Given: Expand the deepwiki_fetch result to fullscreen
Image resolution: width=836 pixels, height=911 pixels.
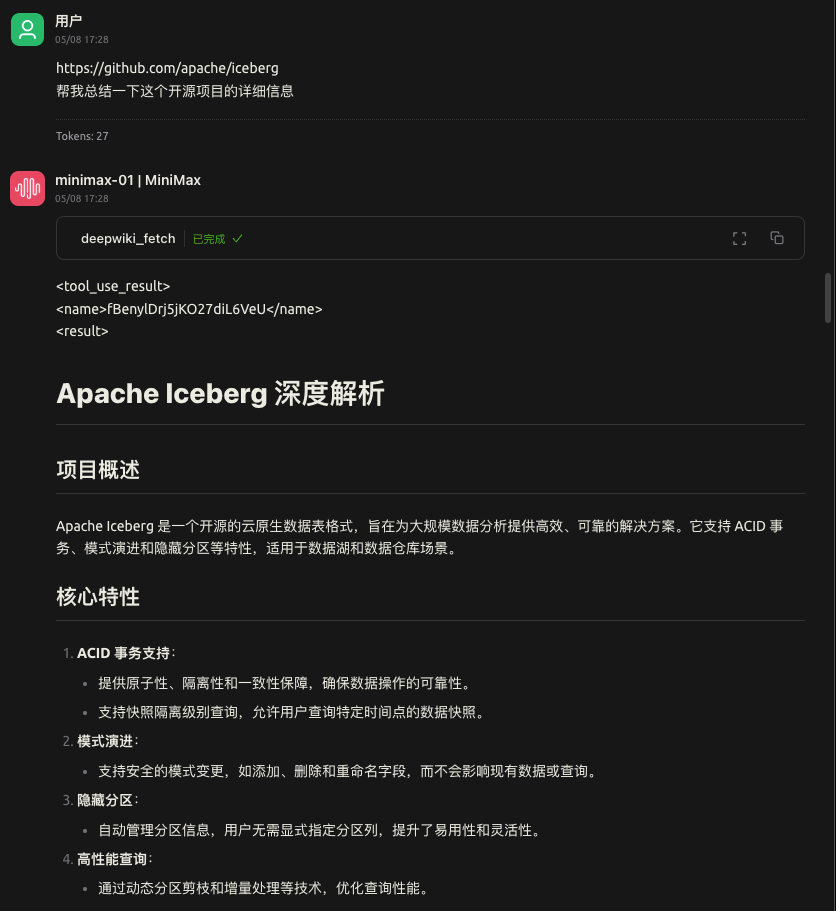Looking at the screenshot, I should pyautogui.click(x=740, y=238).
